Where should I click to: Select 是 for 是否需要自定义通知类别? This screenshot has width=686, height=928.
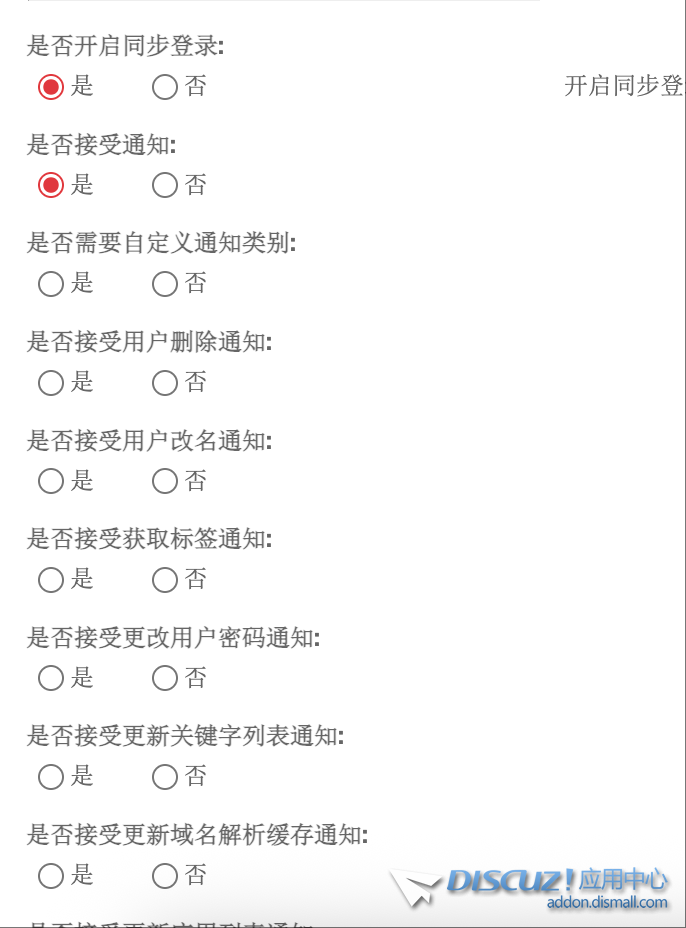coord(51,284)
